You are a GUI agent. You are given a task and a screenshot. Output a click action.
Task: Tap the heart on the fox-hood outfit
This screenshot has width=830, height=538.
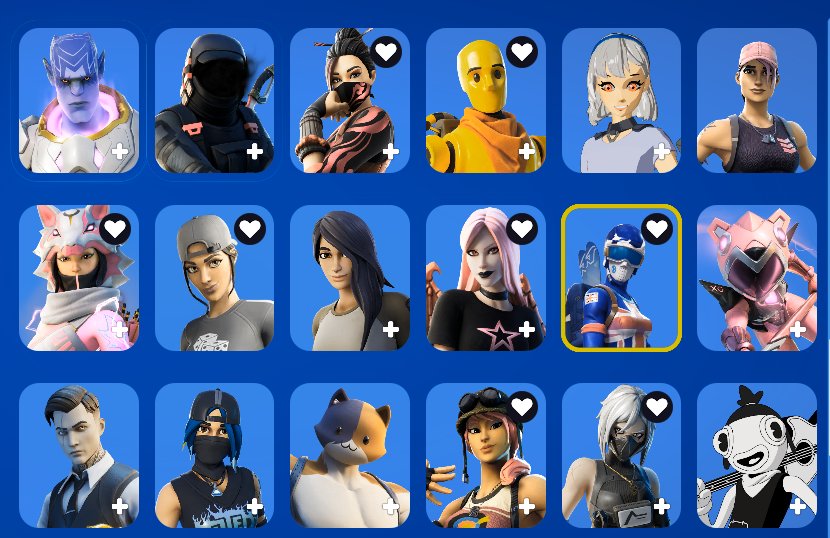(x=115, y=230)
